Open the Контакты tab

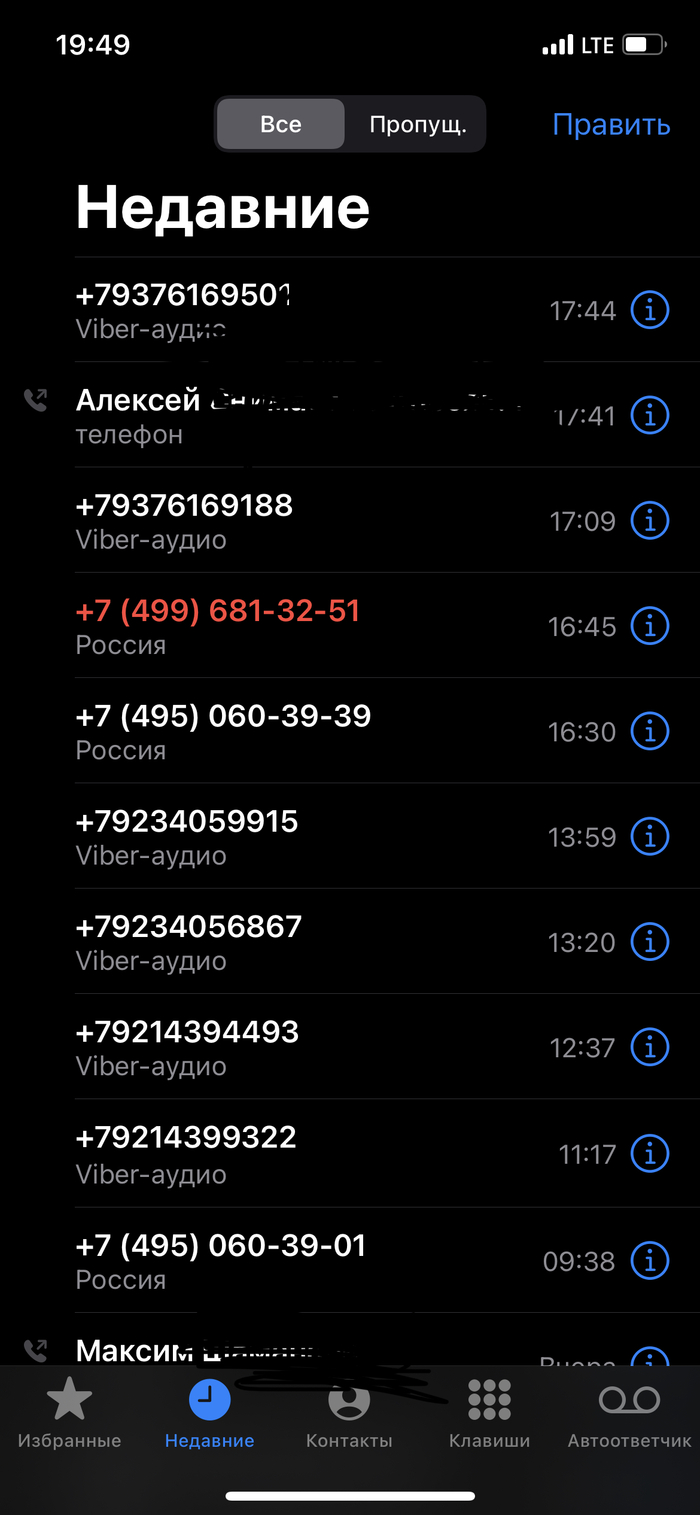[349, 1412]
